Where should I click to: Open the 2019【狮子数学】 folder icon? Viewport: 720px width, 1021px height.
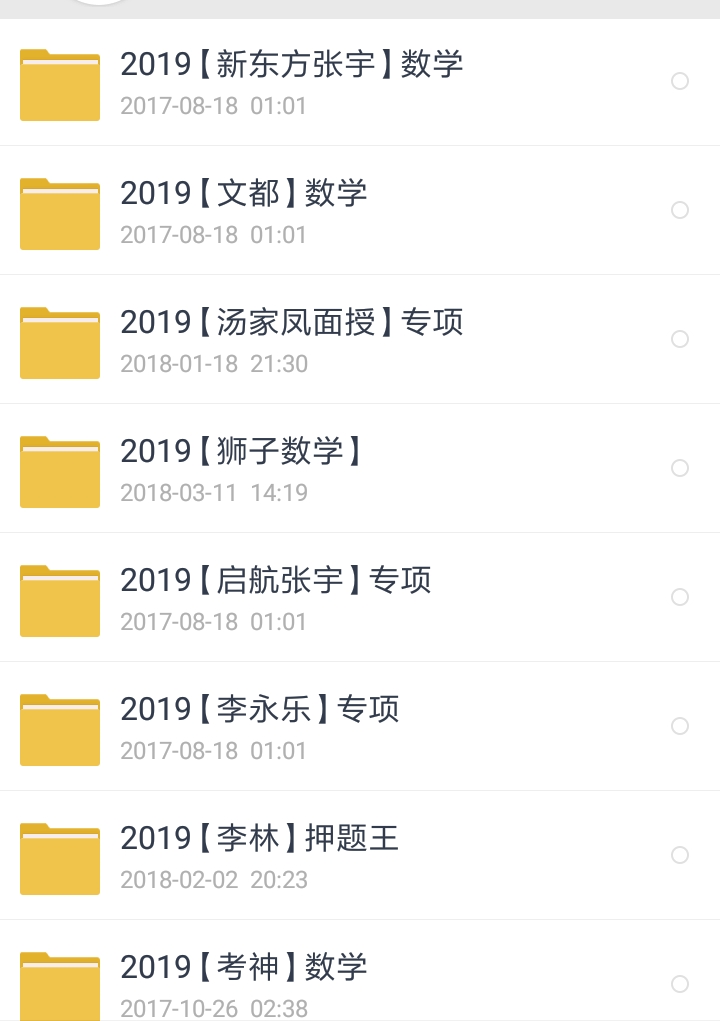pos(59,471)
